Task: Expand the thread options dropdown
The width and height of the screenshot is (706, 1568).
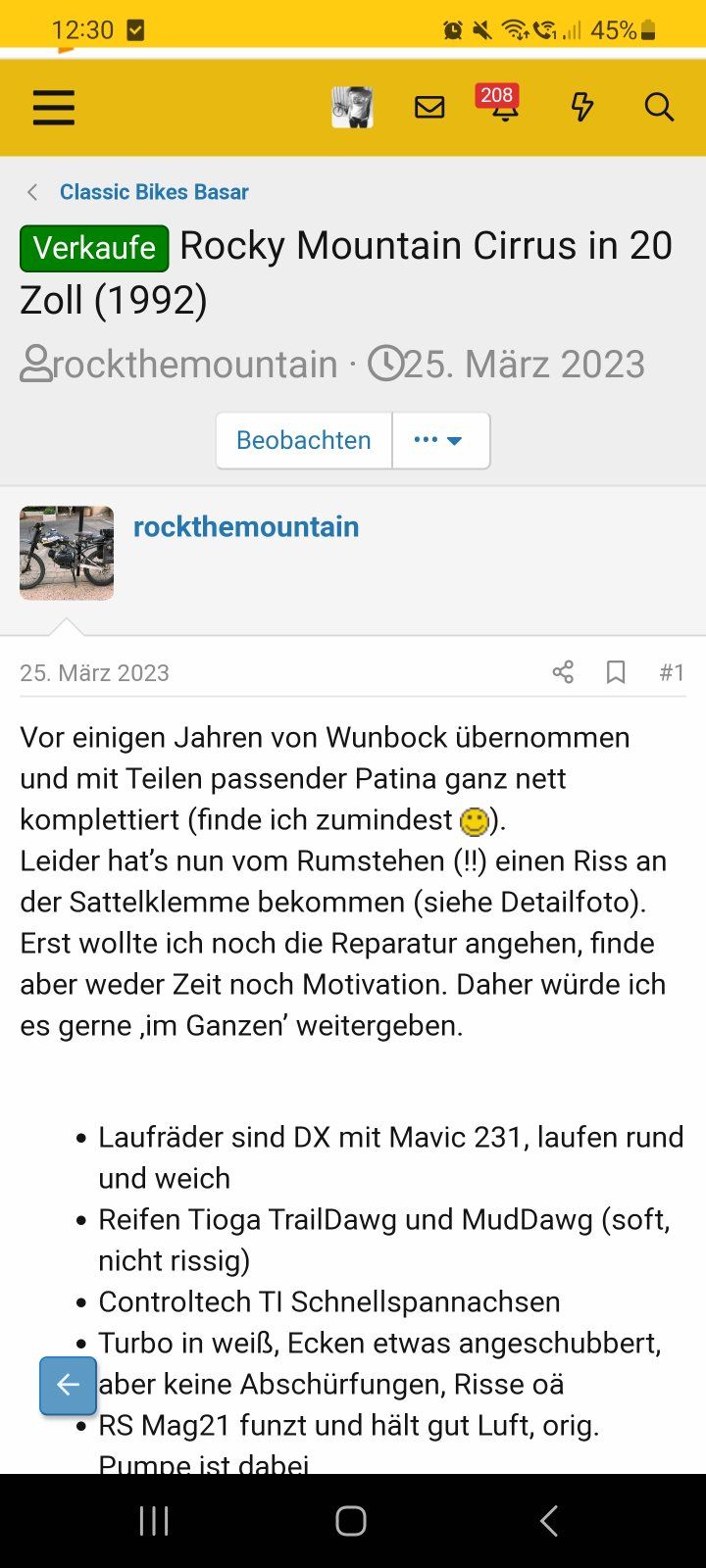Action: [x=439, y=440]
